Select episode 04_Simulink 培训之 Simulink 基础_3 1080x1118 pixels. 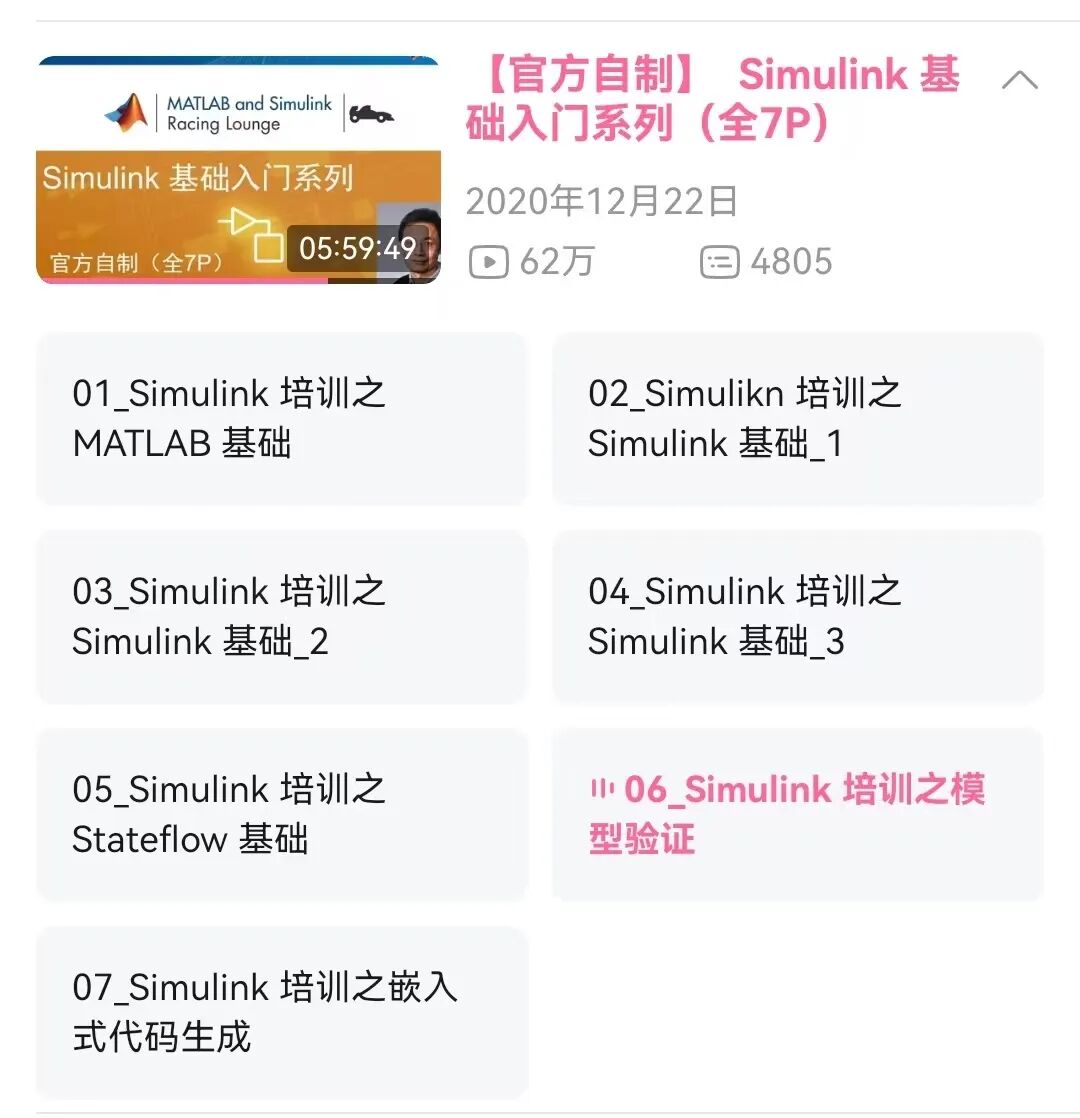[x=796, y=616]
